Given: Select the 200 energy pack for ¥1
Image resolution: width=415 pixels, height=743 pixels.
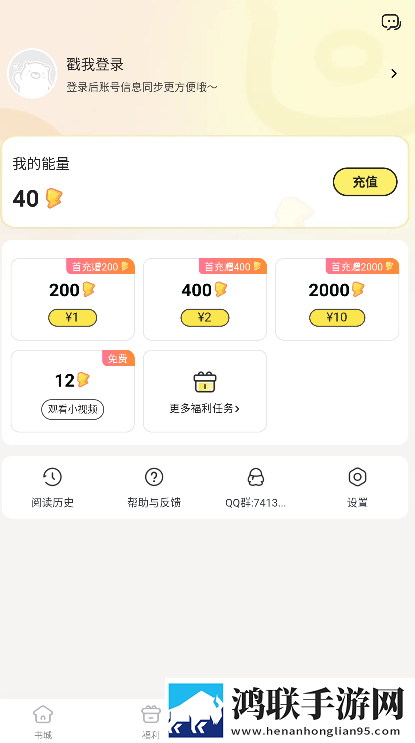Looking at the screenshot, I should click(72, 299).
